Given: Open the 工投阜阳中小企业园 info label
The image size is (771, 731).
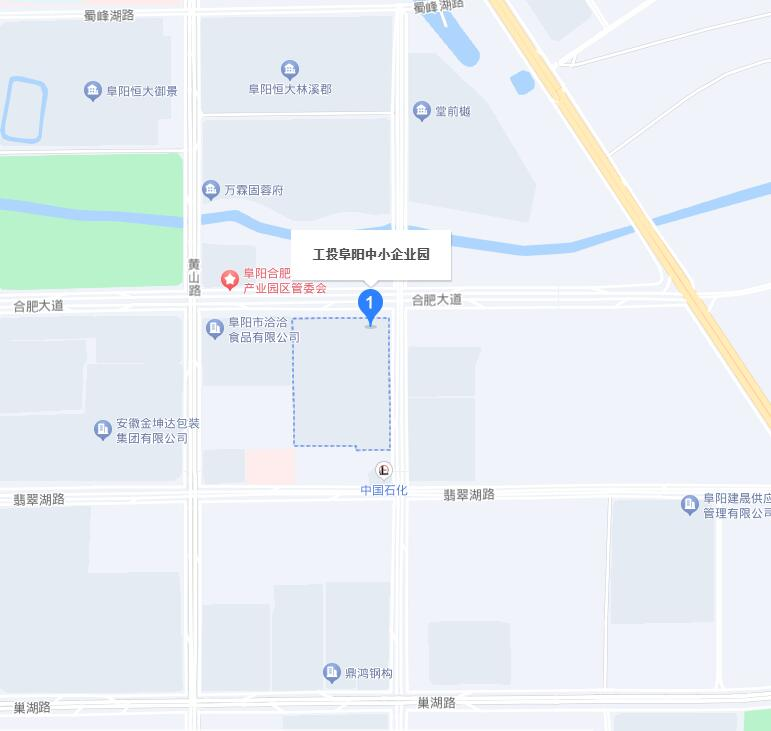Looking at the screenshot, I should point(371,255).
